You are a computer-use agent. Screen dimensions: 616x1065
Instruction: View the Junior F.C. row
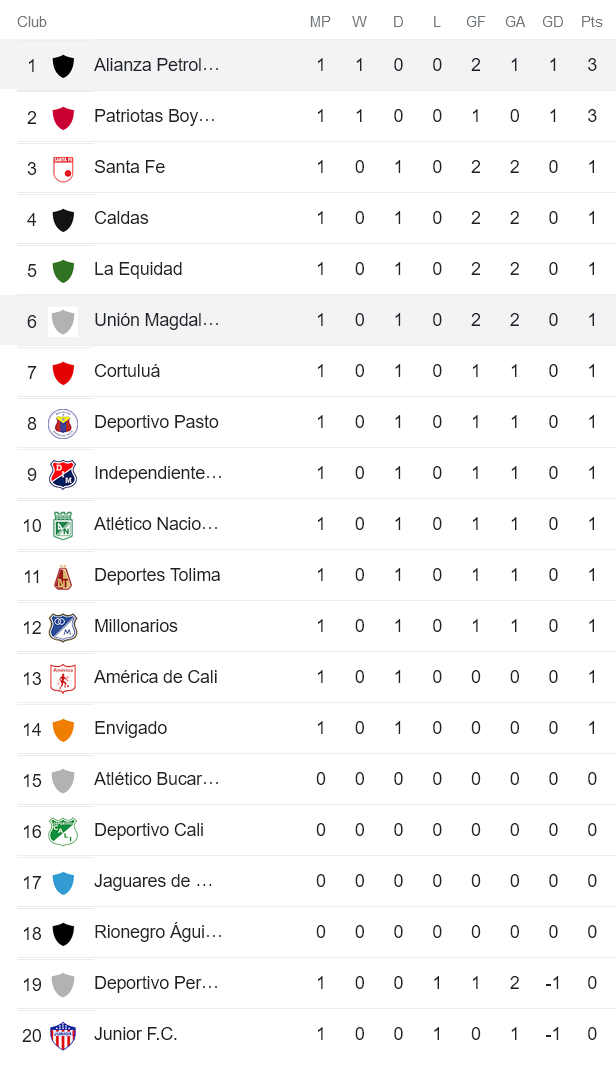point(136,1034)
